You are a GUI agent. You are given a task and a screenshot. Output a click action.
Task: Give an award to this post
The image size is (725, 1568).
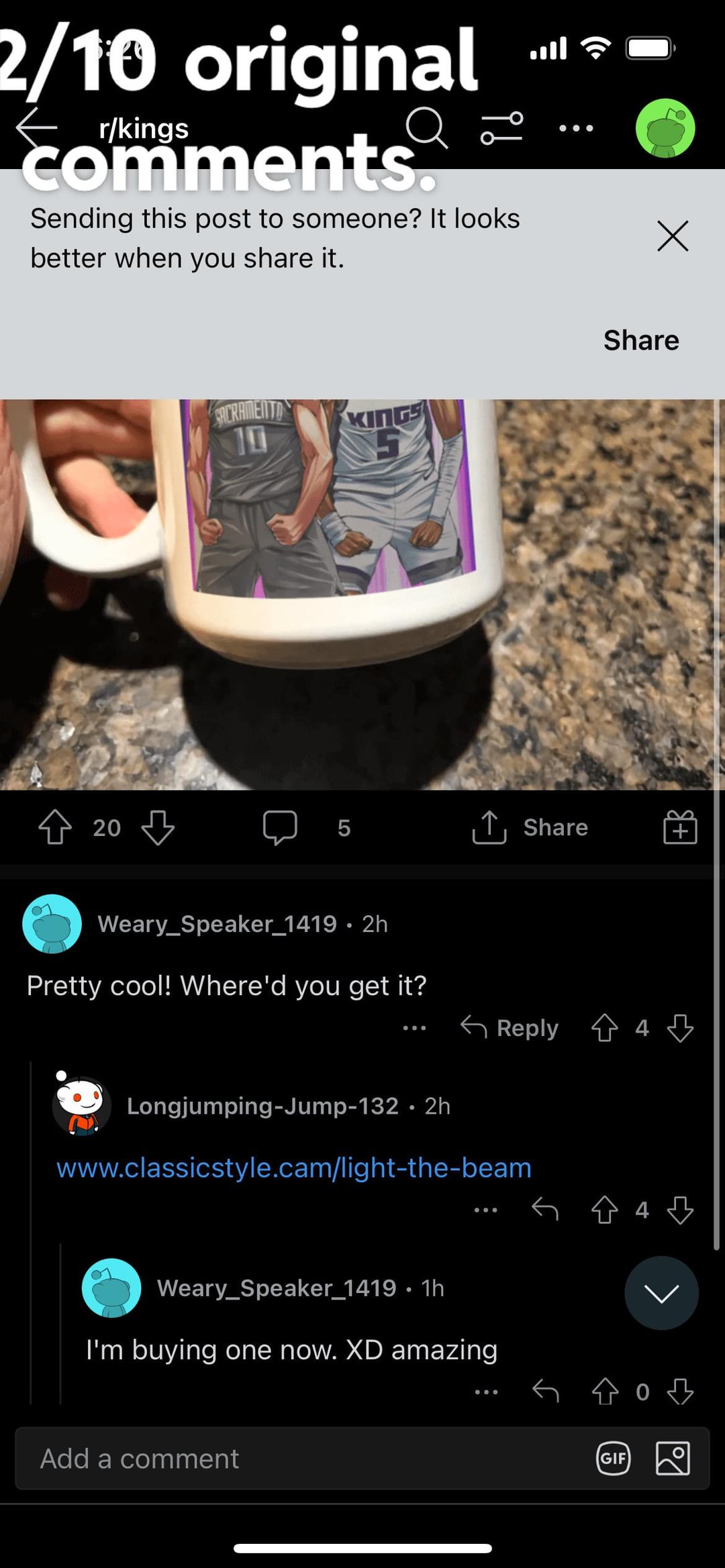coord(680,827)
